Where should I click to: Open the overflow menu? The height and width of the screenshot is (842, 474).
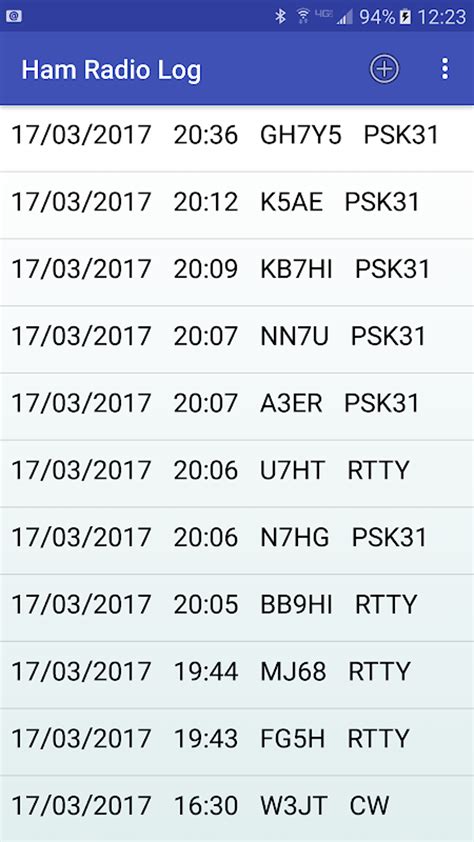(444, 69)
